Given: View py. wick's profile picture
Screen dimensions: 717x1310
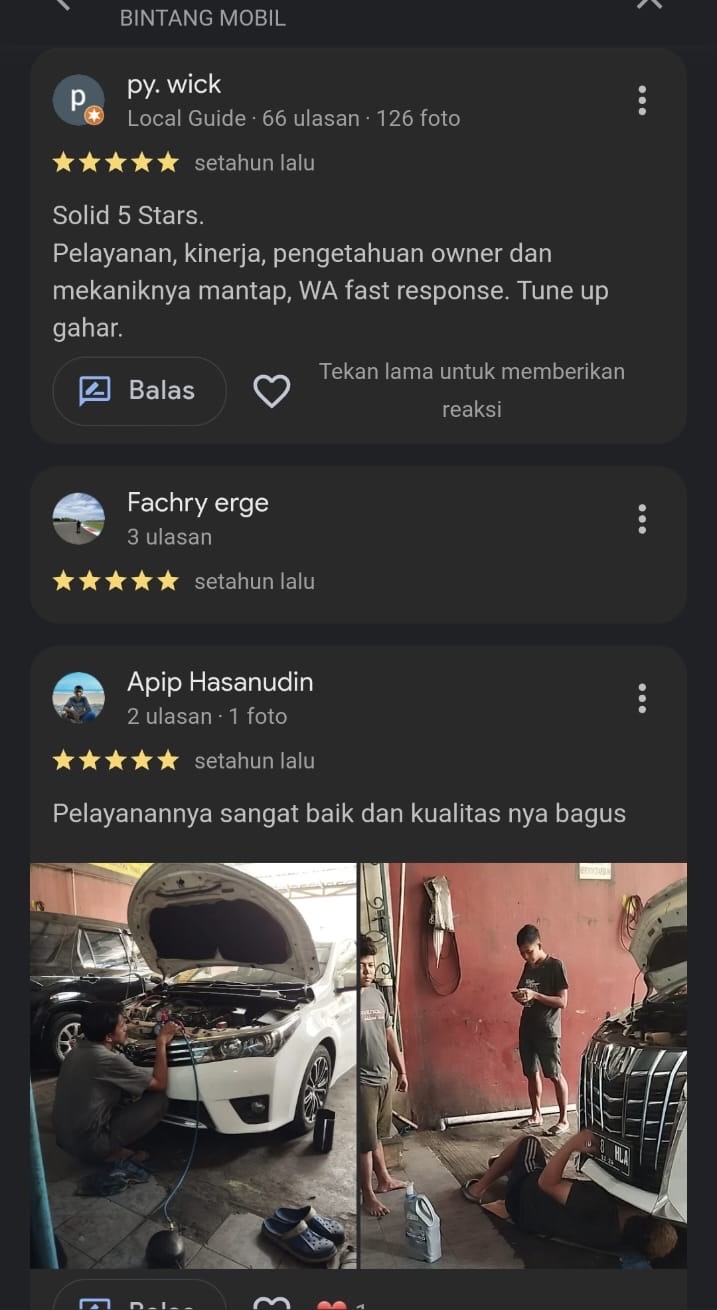Looking at the screenshot, I should (x=78, y=100).
